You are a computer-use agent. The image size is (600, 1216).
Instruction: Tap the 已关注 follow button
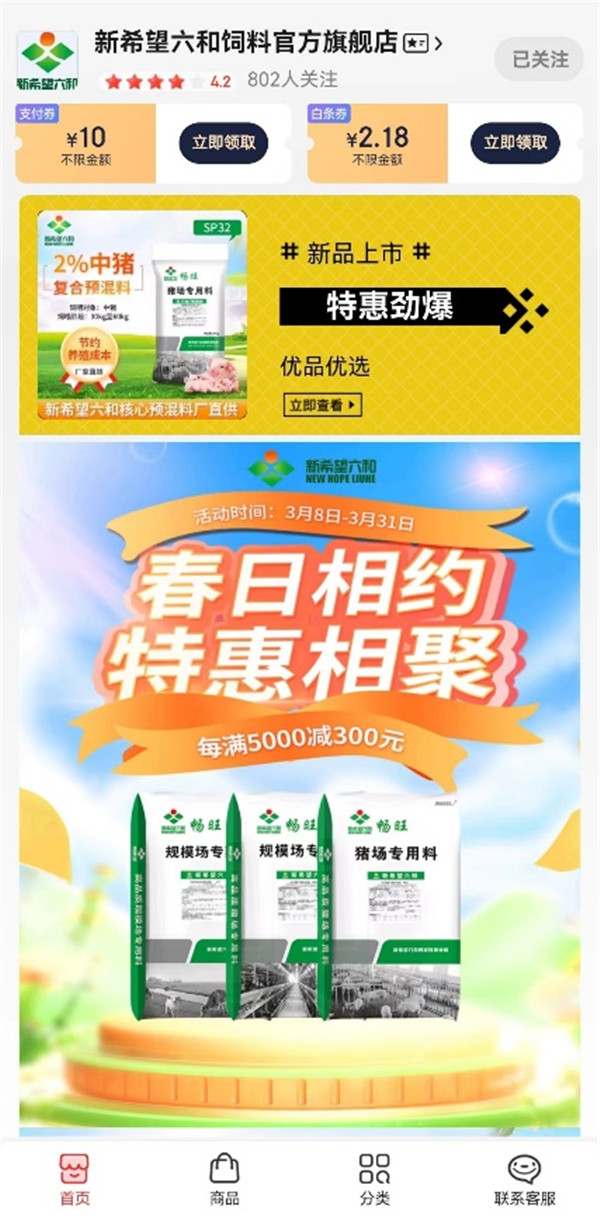pos(540,59)
